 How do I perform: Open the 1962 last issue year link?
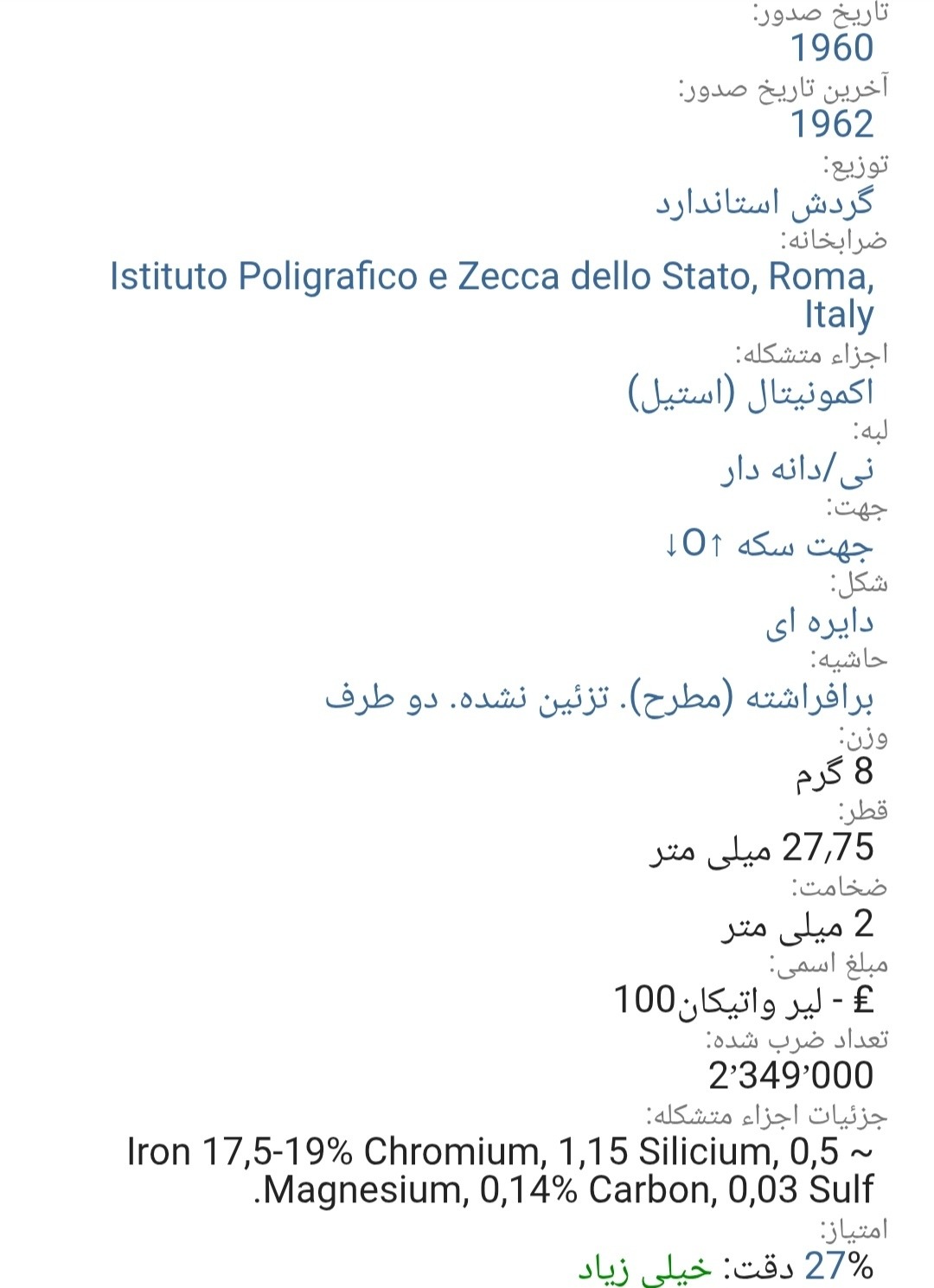click(832, 125)
